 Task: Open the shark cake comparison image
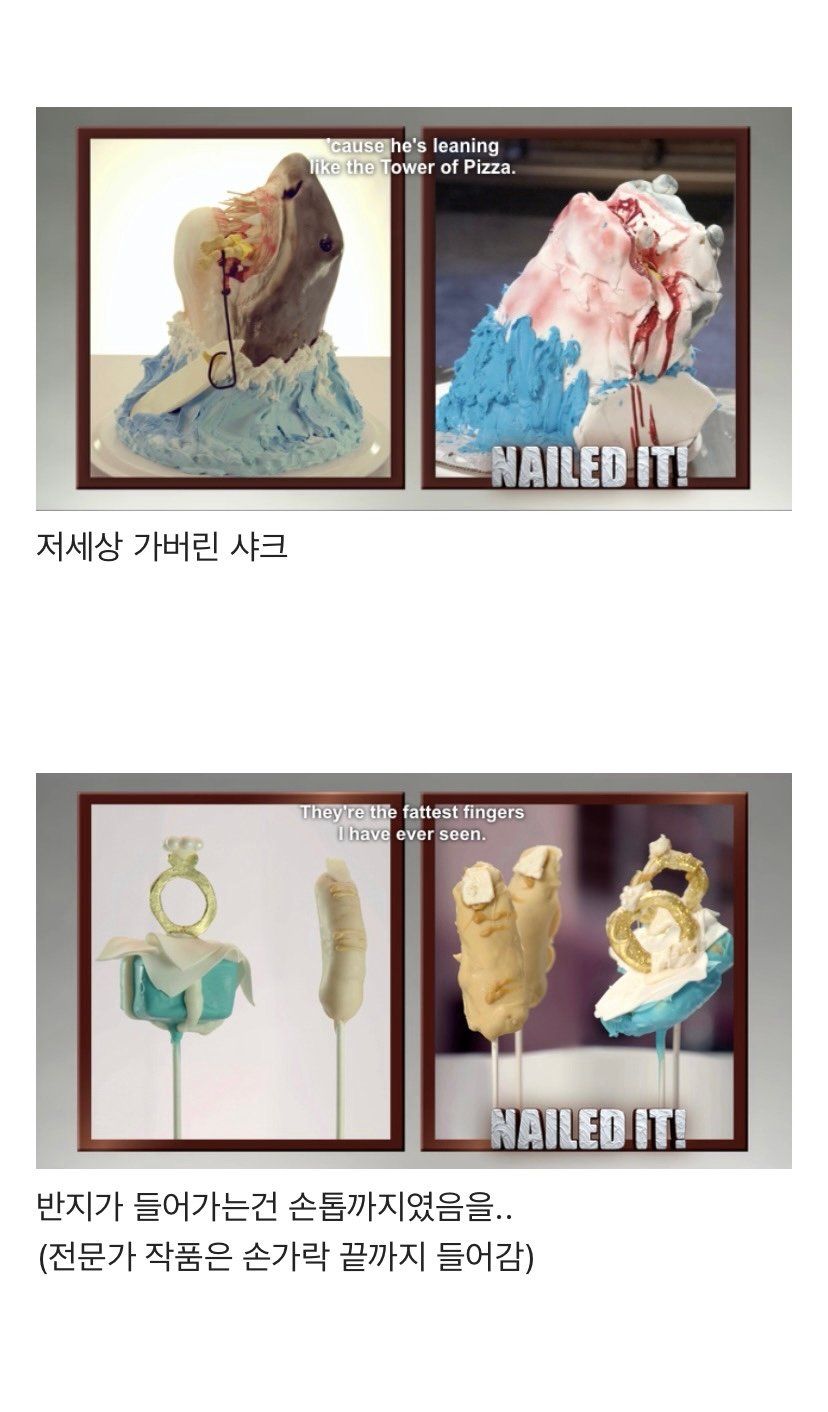413,309
